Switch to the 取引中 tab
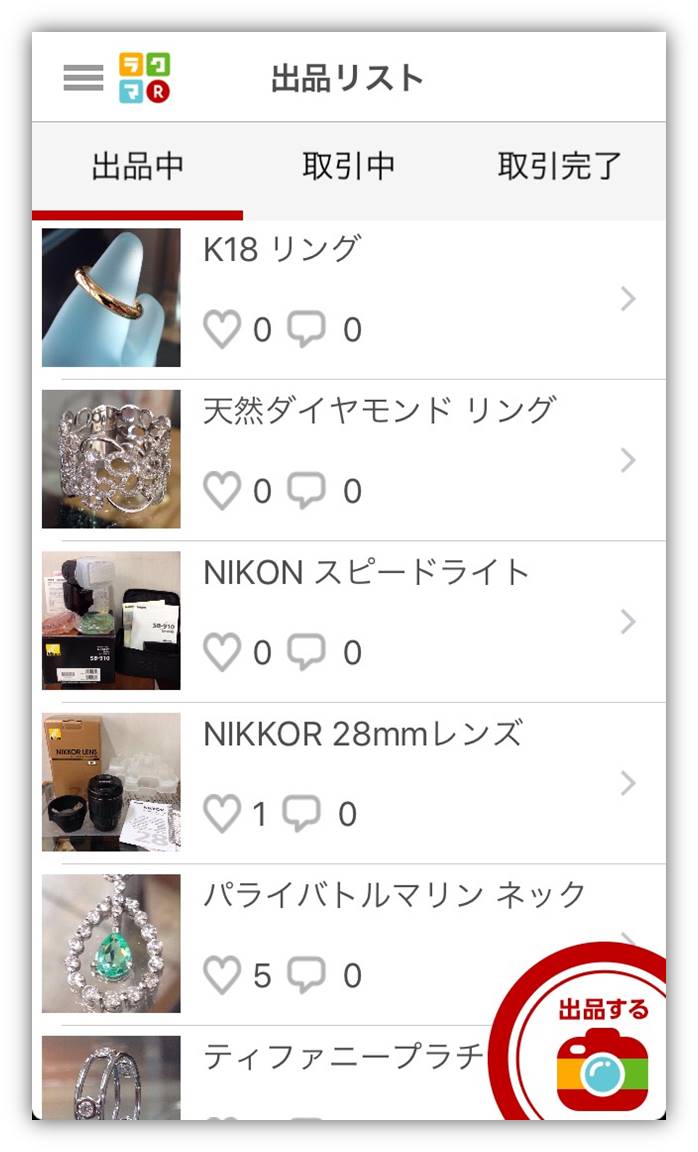698x1152 pixels. [x=348, y=166]
